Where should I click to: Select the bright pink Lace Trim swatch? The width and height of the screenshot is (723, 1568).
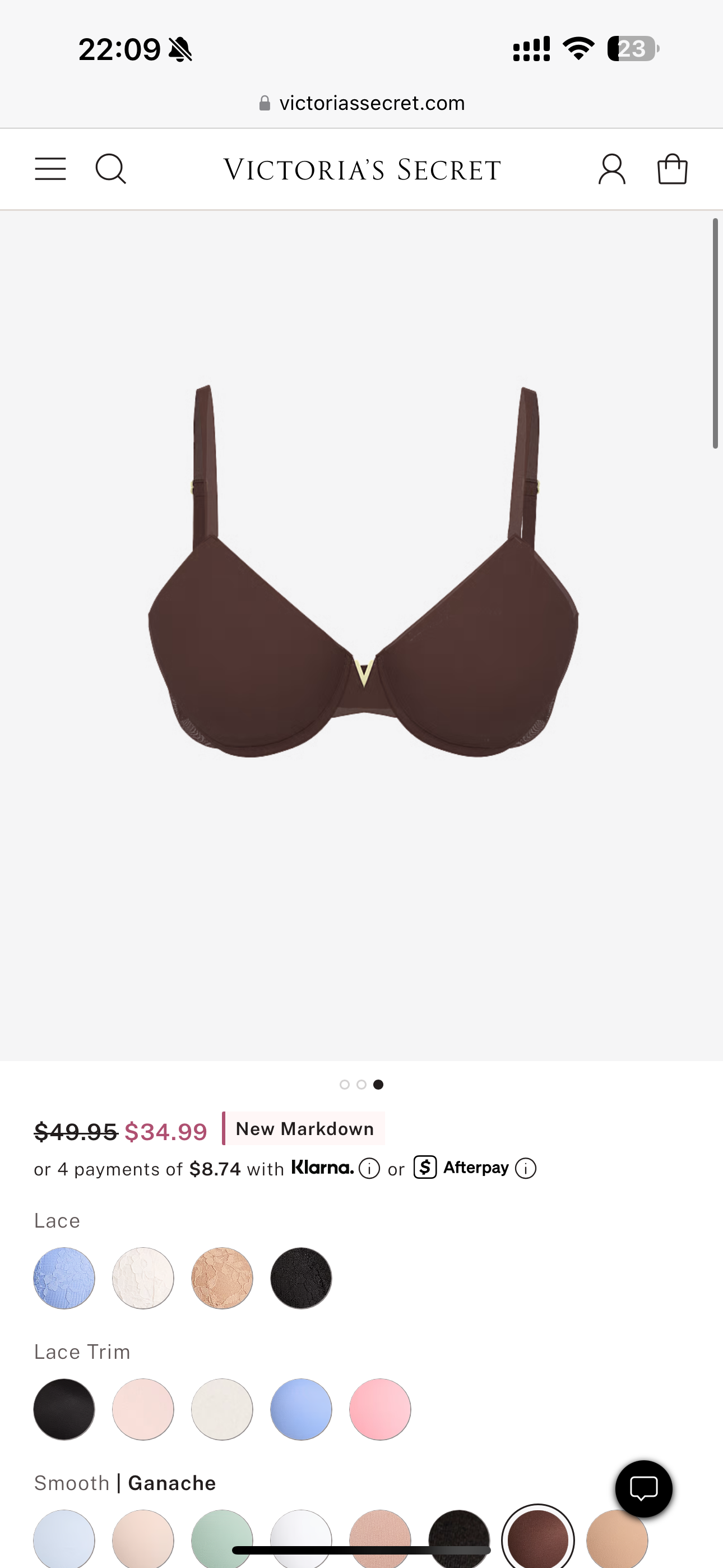click(381, 1409)
